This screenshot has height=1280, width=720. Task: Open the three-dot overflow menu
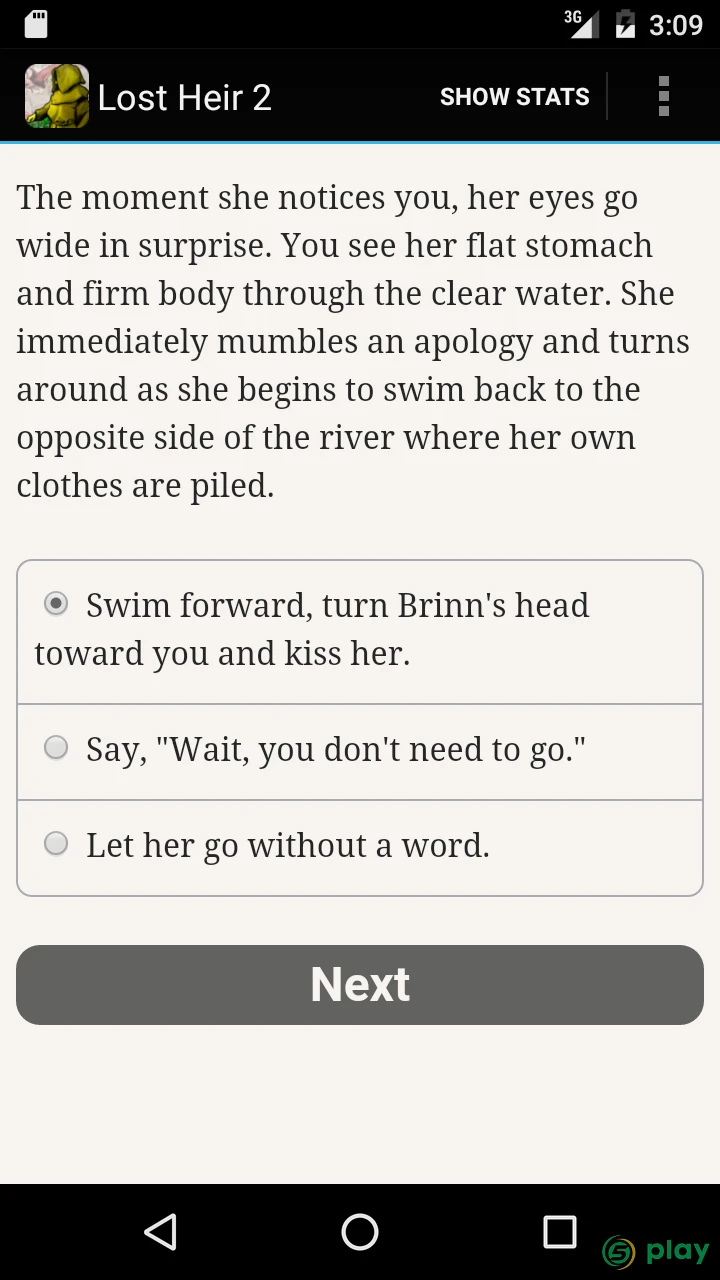pyautogui.click(x=663, y=97)
